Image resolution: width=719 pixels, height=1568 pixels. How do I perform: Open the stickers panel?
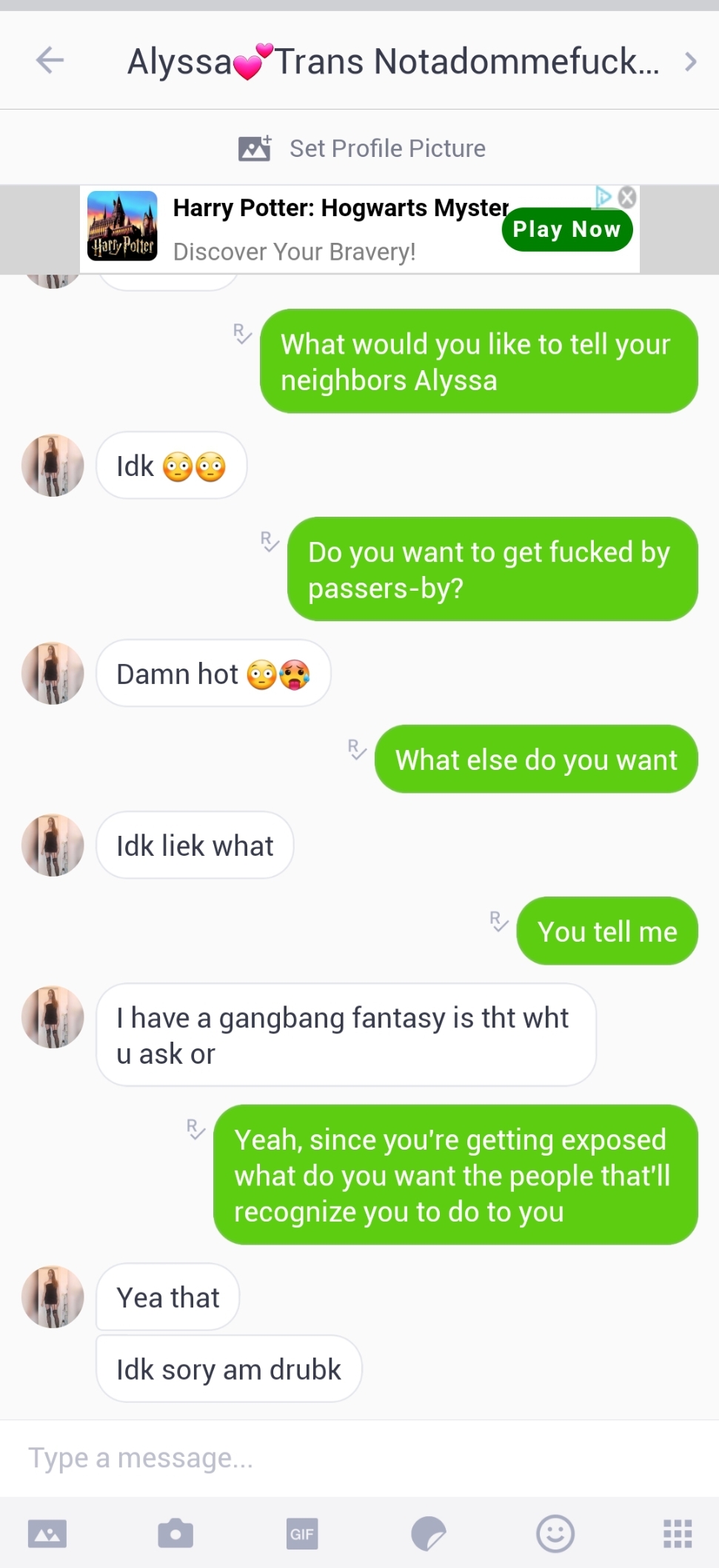(428, 1533)
